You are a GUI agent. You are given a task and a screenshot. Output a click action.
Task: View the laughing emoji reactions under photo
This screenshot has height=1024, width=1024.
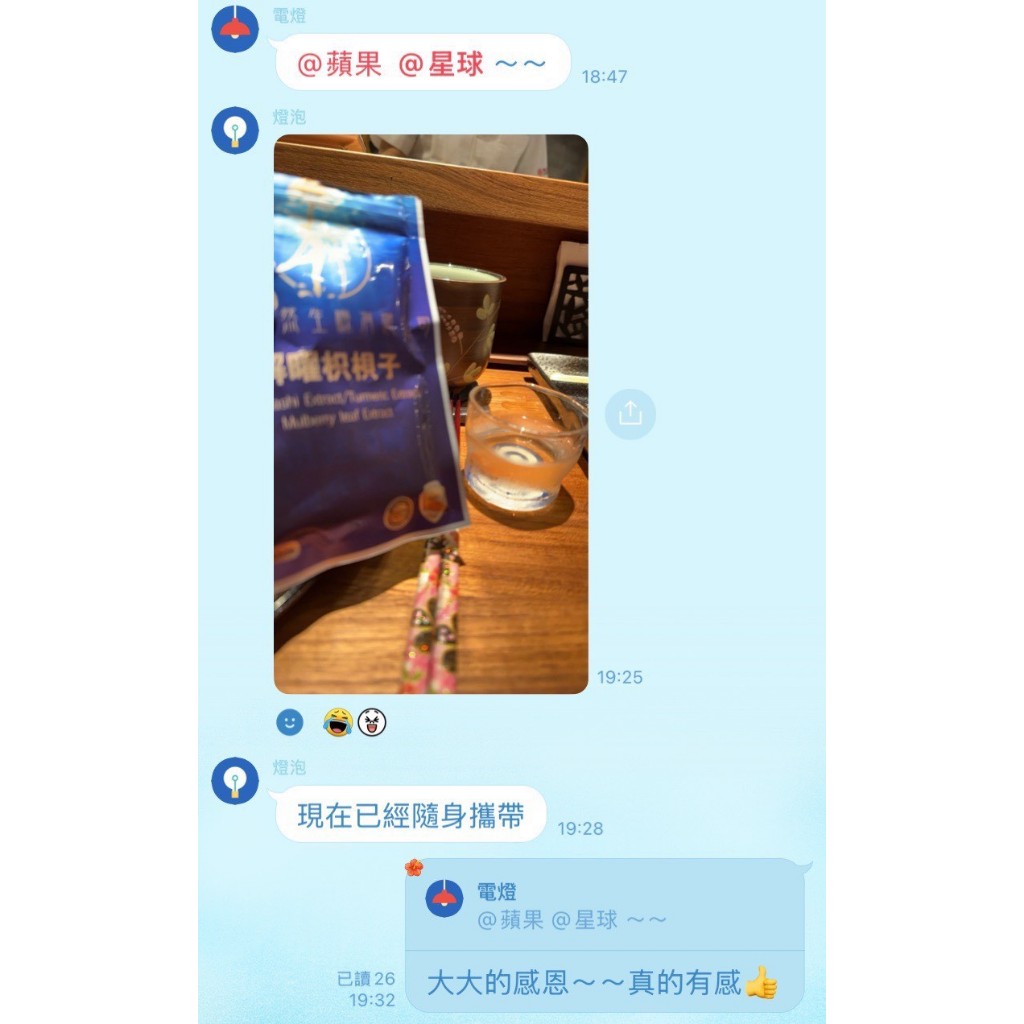click(x=355, y=722)
